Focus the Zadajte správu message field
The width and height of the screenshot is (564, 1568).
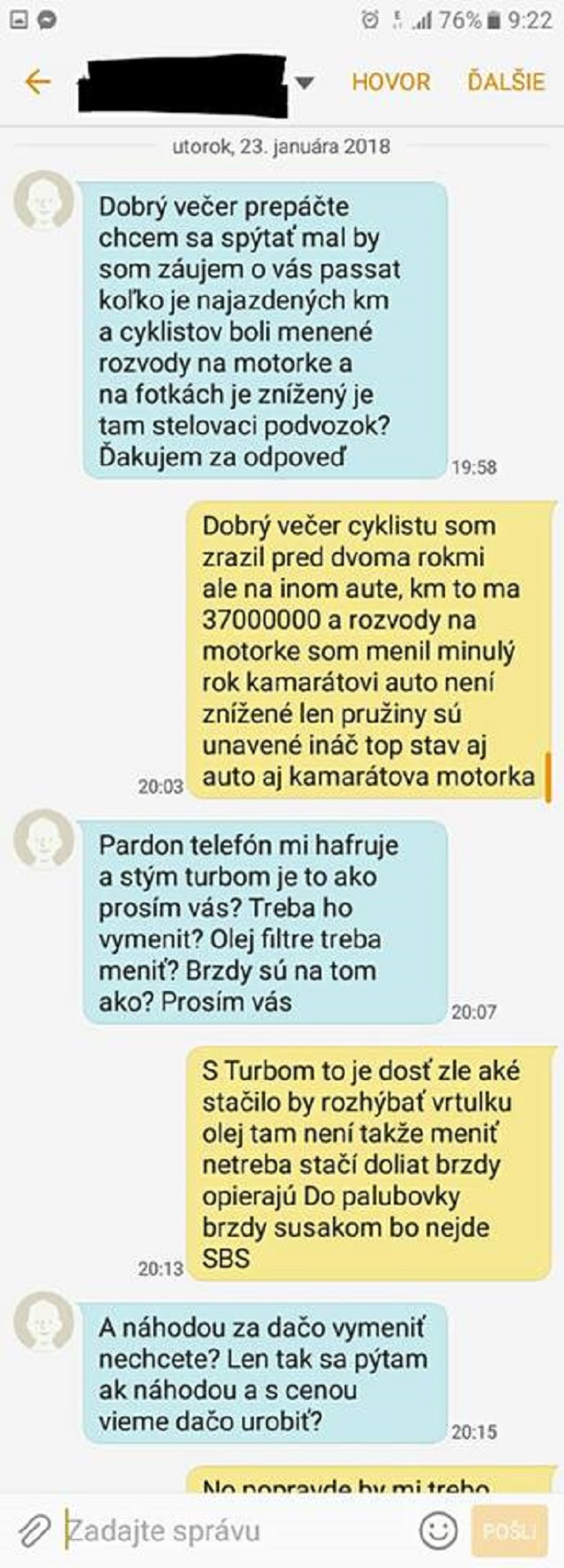point(229,1531)
